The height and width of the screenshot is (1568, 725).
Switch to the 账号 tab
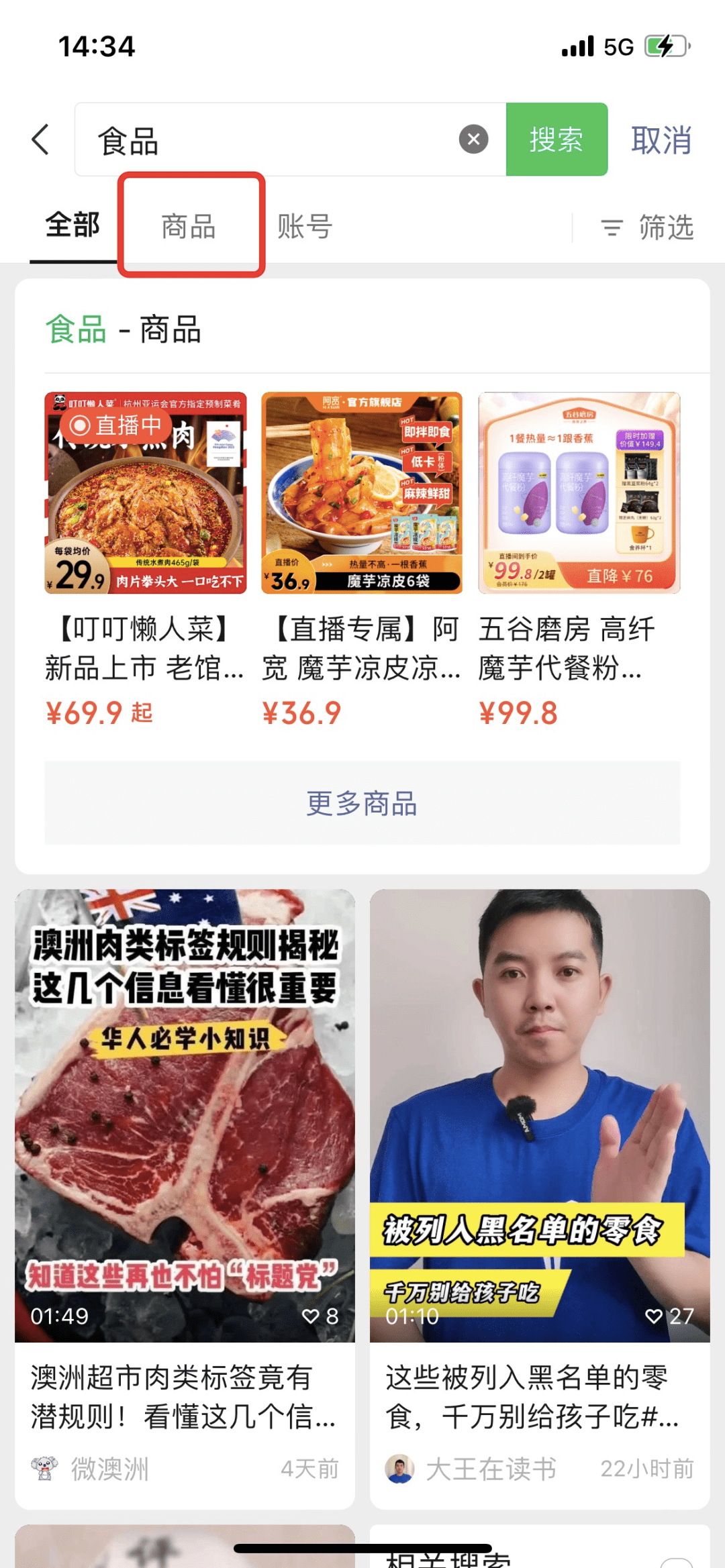click(x=305, y=226)
